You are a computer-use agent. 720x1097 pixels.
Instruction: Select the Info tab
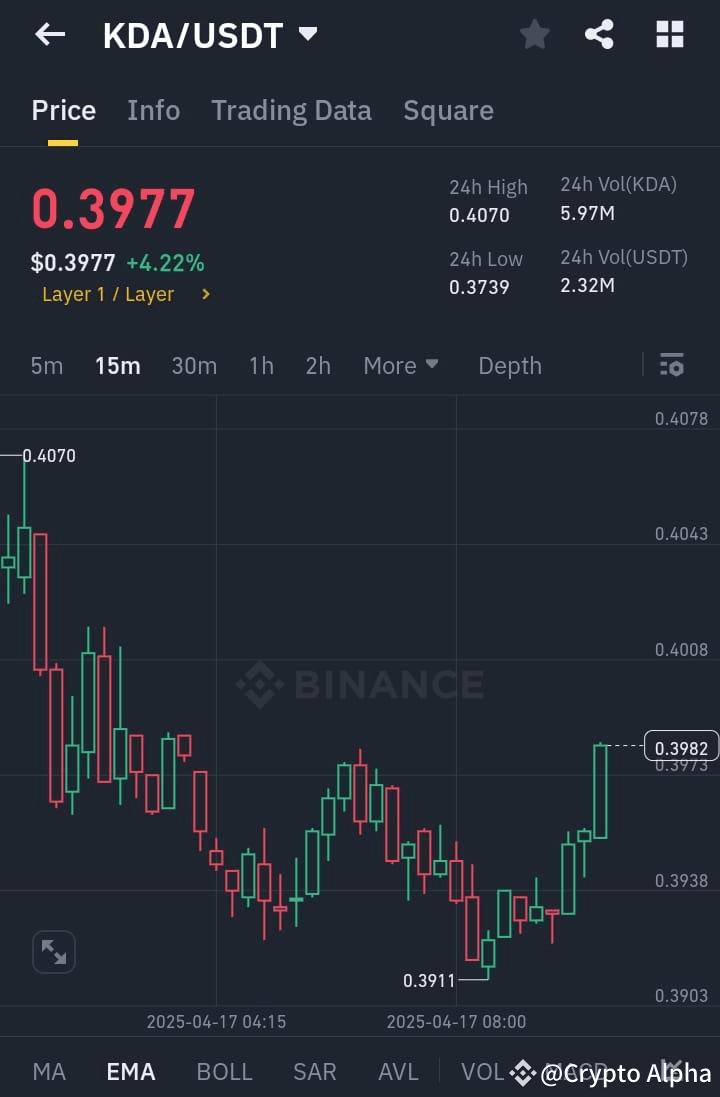(153, 110)
